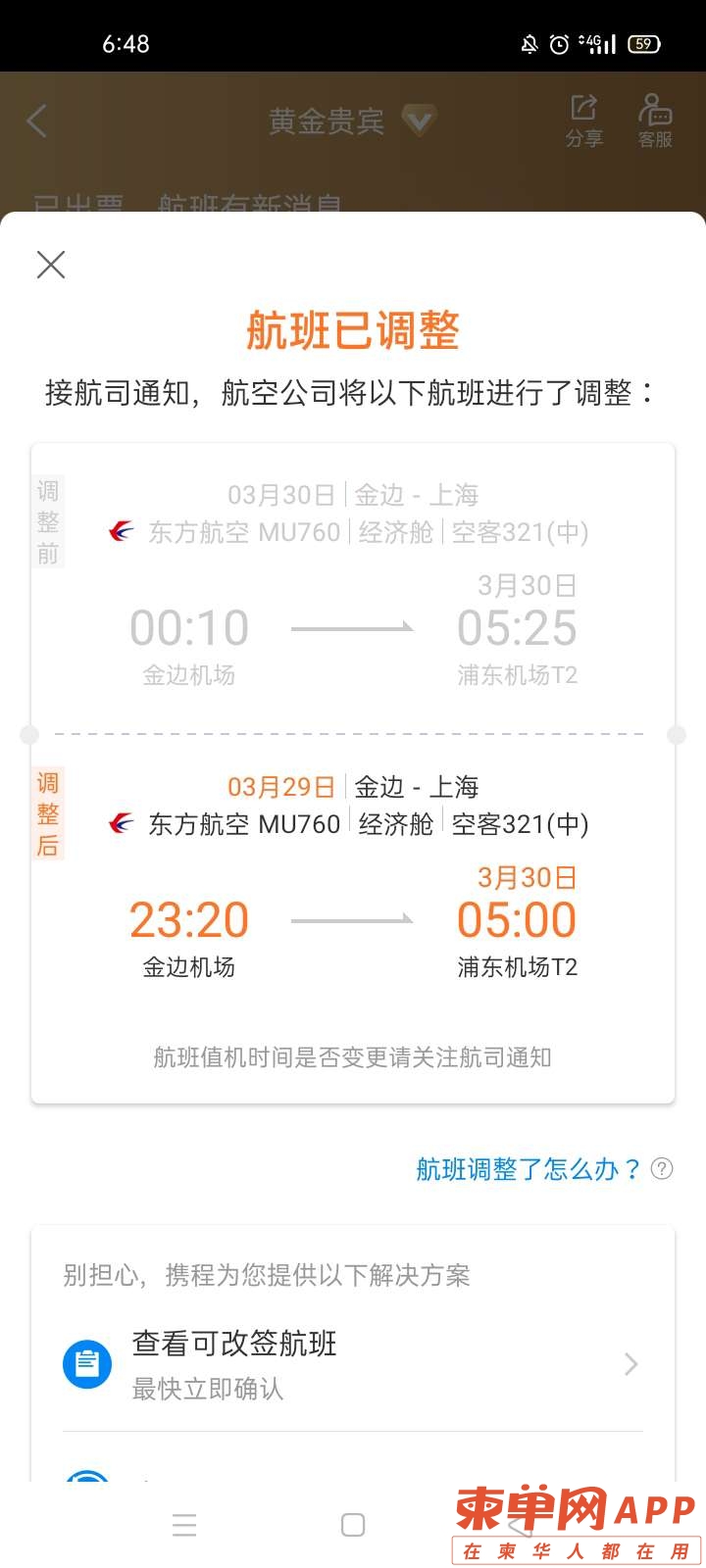Image resolution: width=706 pixels, height=1568 pixels.
Task: Go to system home screen
Action: tap(353, 1524)
